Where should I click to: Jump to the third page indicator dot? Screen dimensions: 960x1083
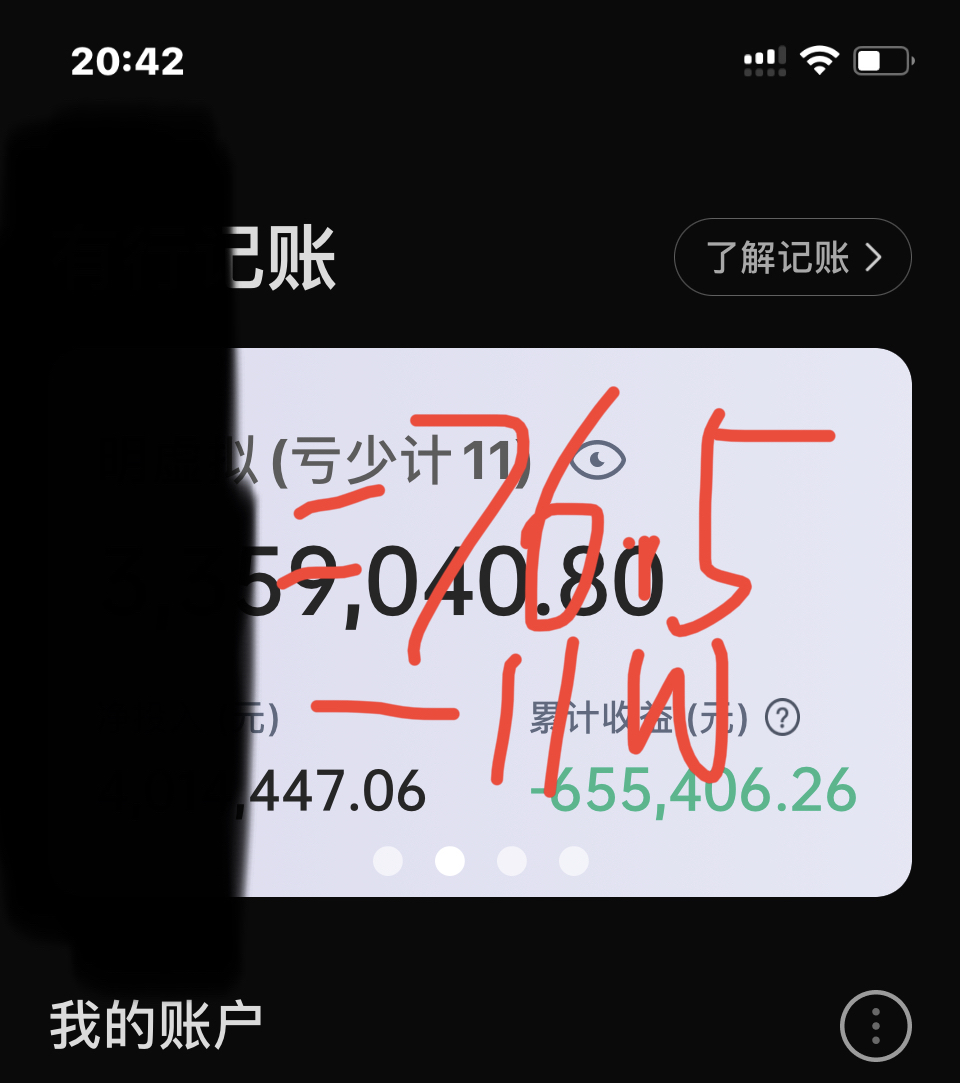point(512,861)
